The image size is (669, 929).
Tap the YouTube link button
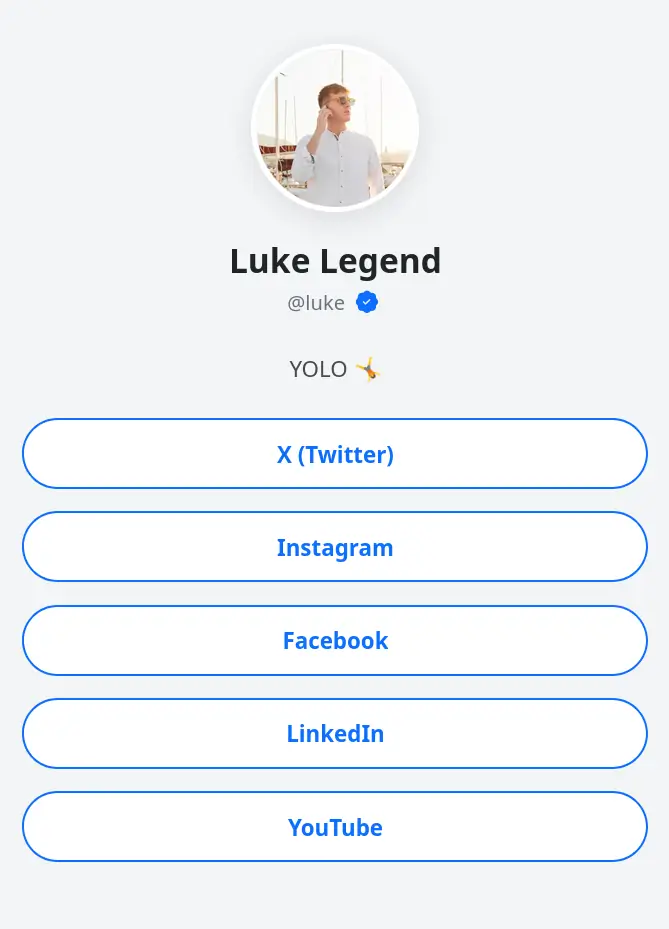pyautogui.click(x=335, y=827)
